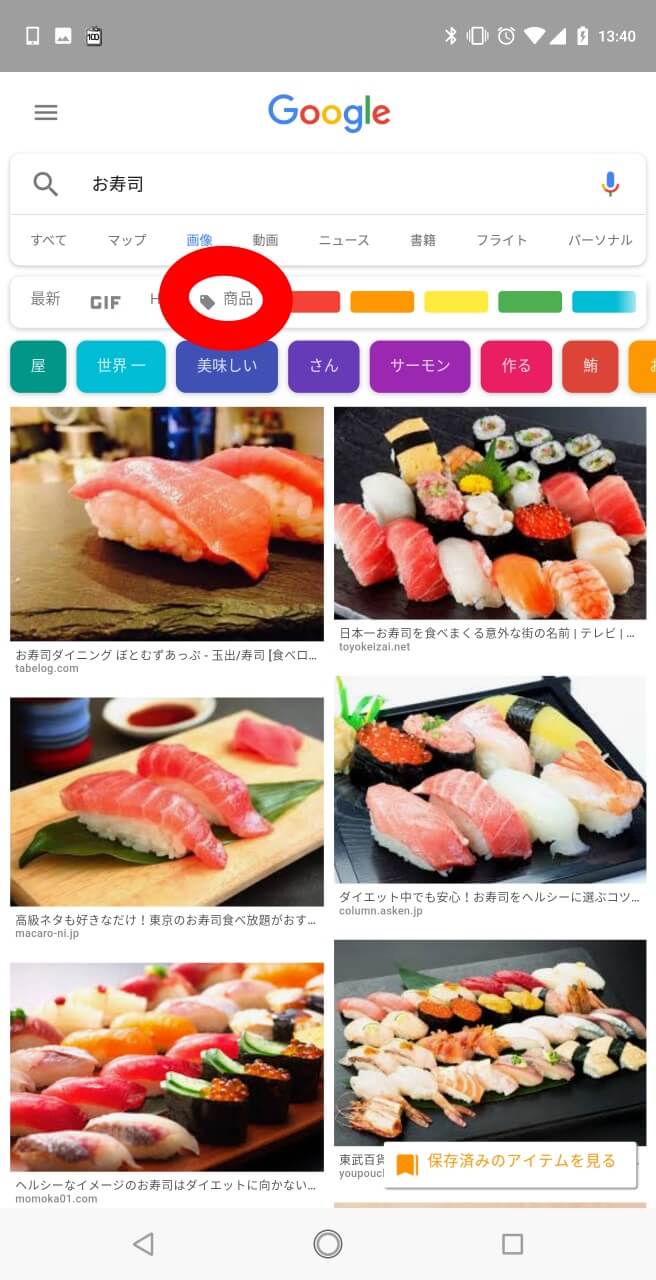Screen dimensions: 656x1280
Task: Open the tabelog.com sushi image
Action: [x=167, y=523]
